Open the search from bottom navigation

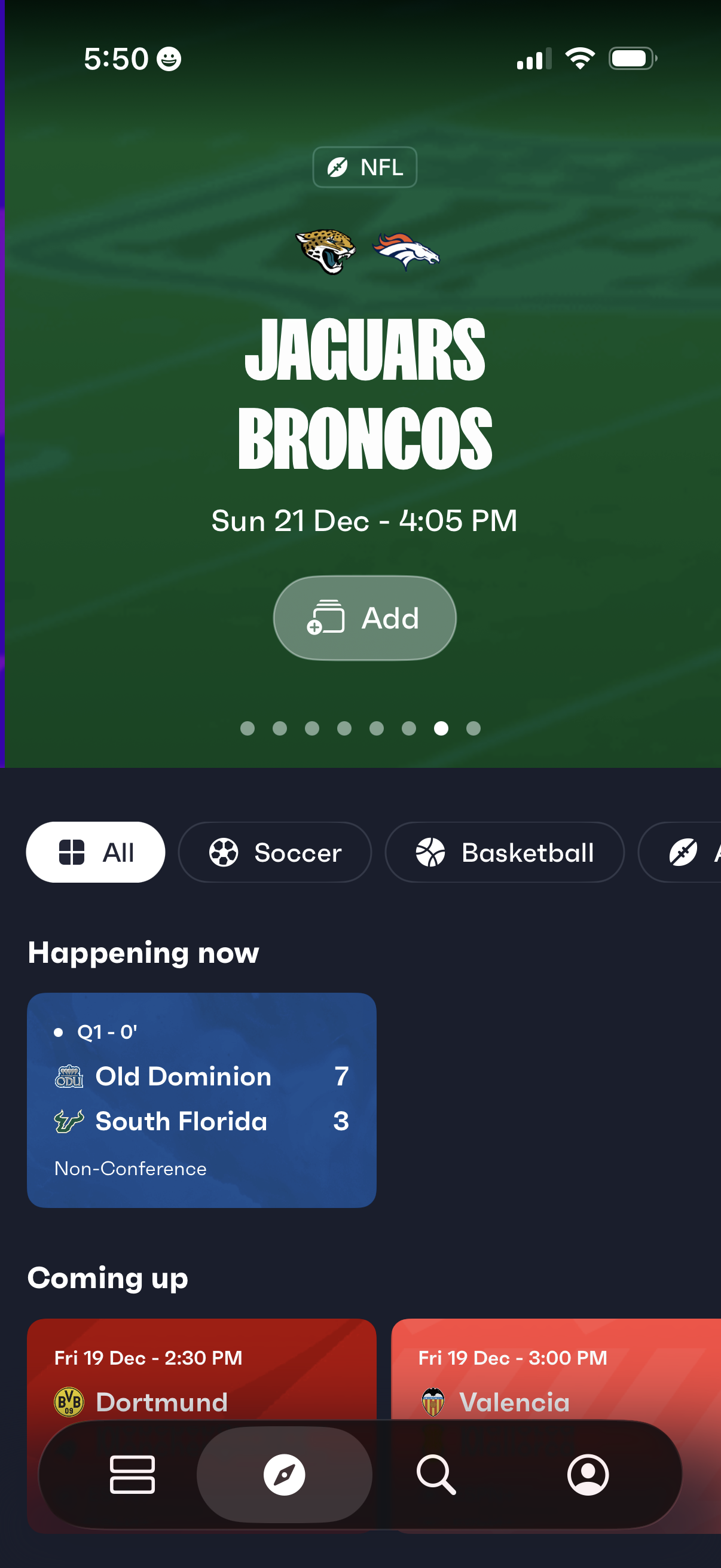pyautogui.click(x=437, y=1474)
